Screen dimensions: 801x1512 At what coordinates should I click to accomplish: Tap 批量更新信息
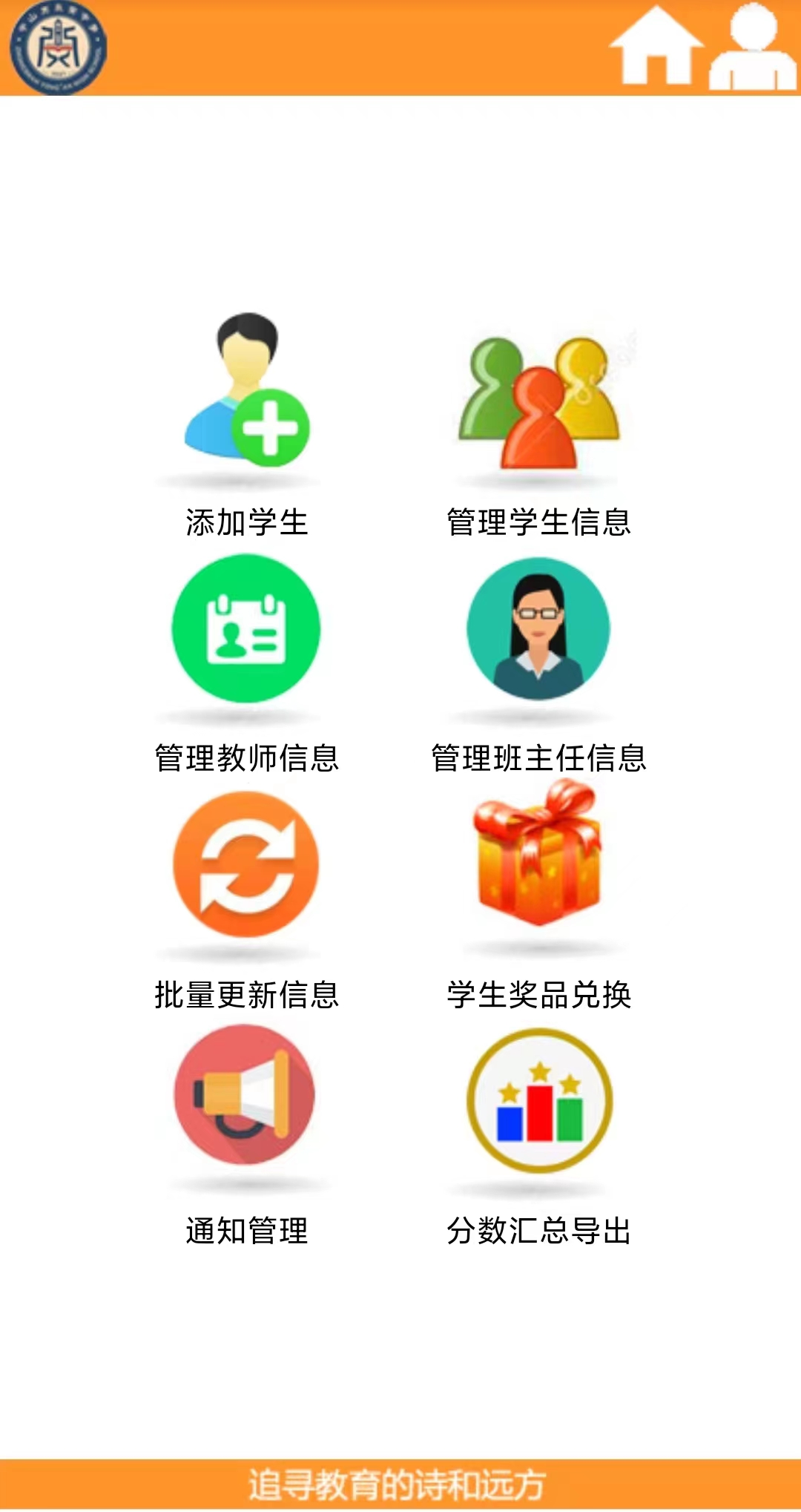pyautogui.click(x=247, y=899)
